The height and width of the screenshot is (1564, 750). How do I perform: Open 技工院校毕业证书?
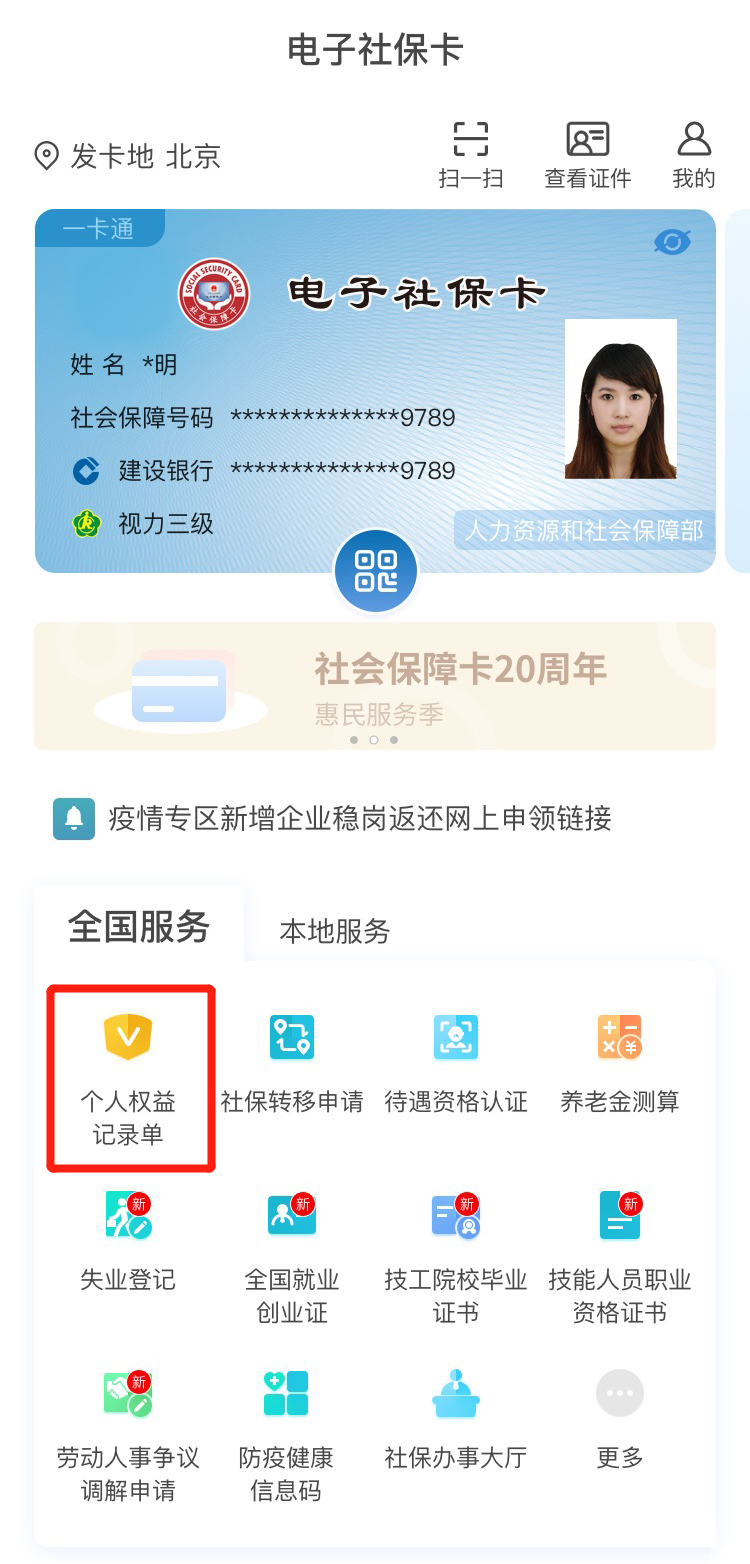[x=456, y=1255]
